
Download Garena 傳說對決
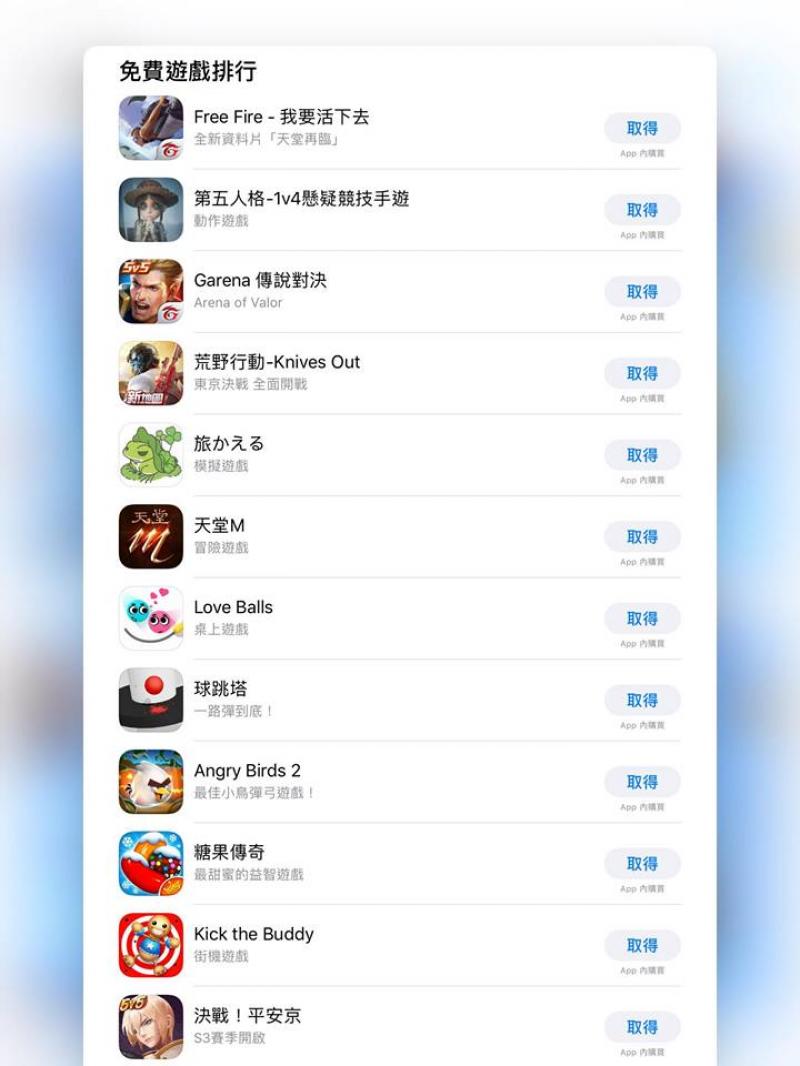coord(642,292)
